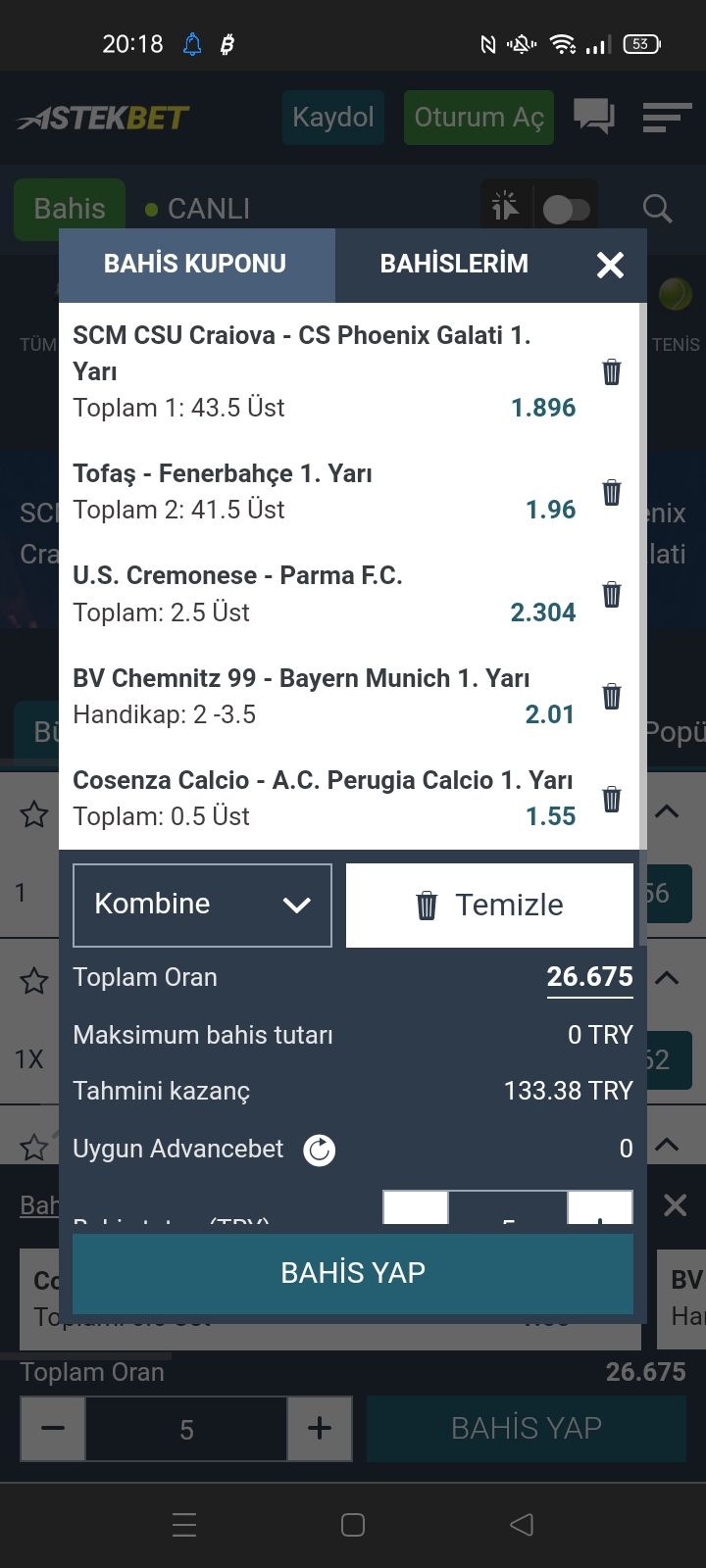Remove the Cosenza Calcio bet
Image resolution: width=706 pixels, height=1568 pixels.
tap(611, 799)
